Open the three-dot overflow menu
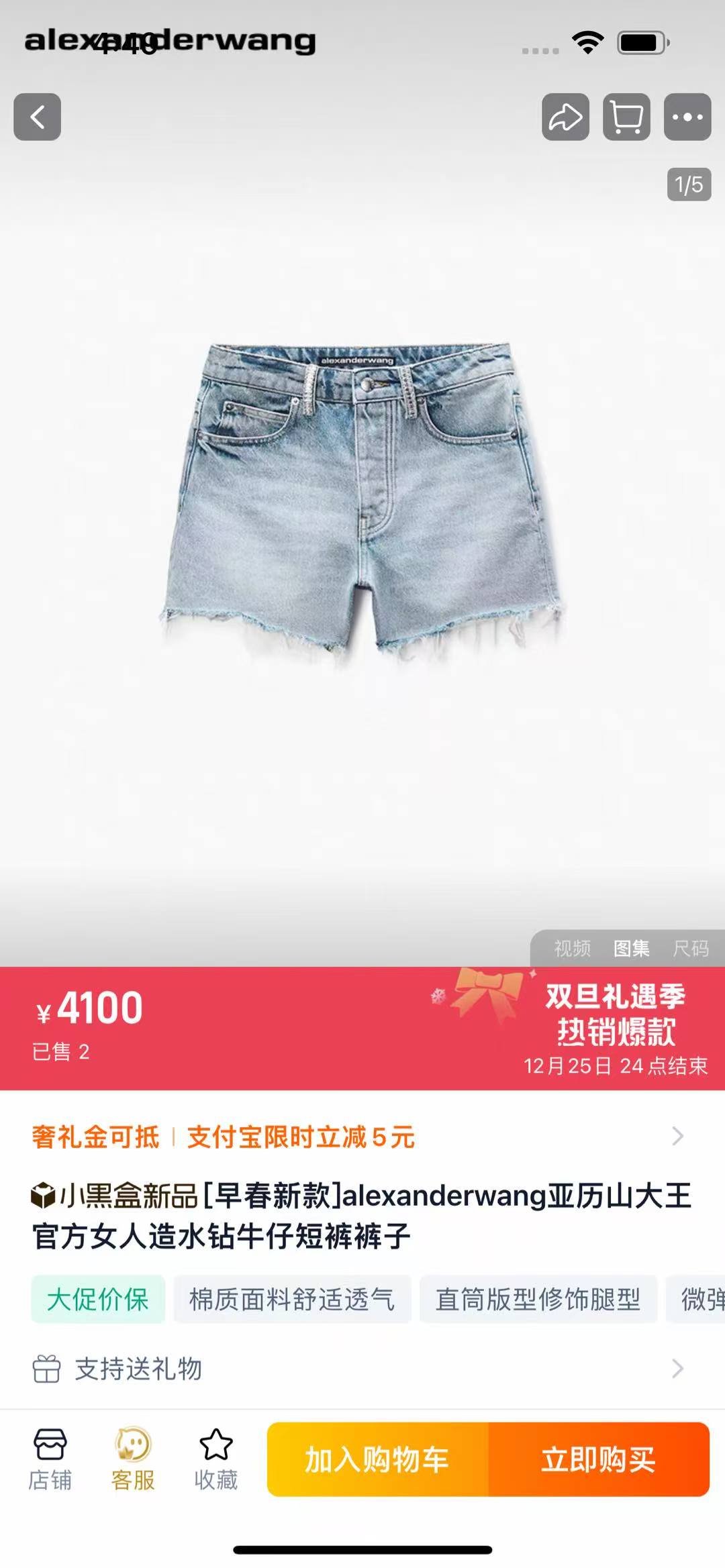The image size is (725, 1568). click(x=687, y=117)
